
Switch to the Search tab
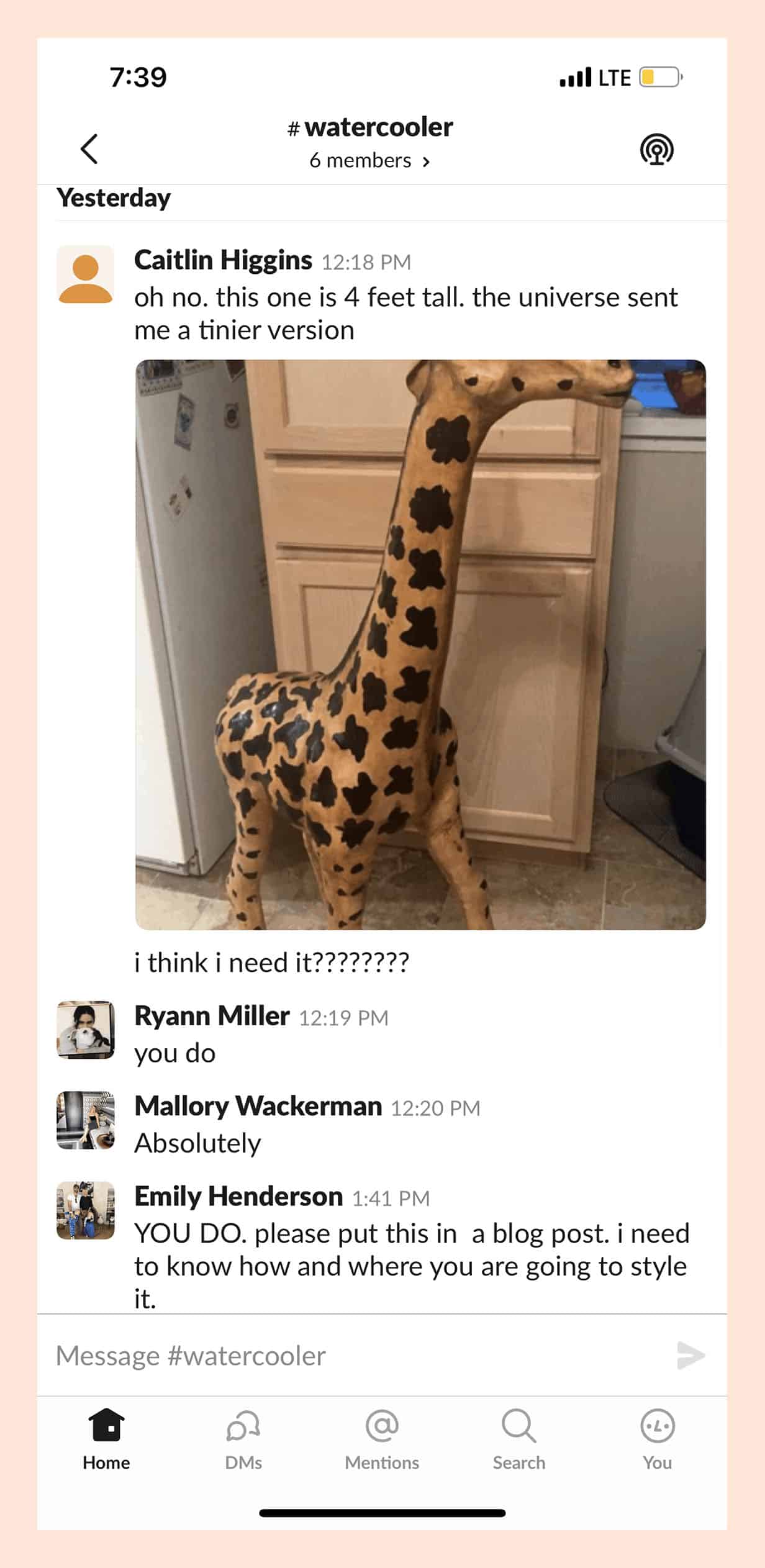coord(519,1439)
